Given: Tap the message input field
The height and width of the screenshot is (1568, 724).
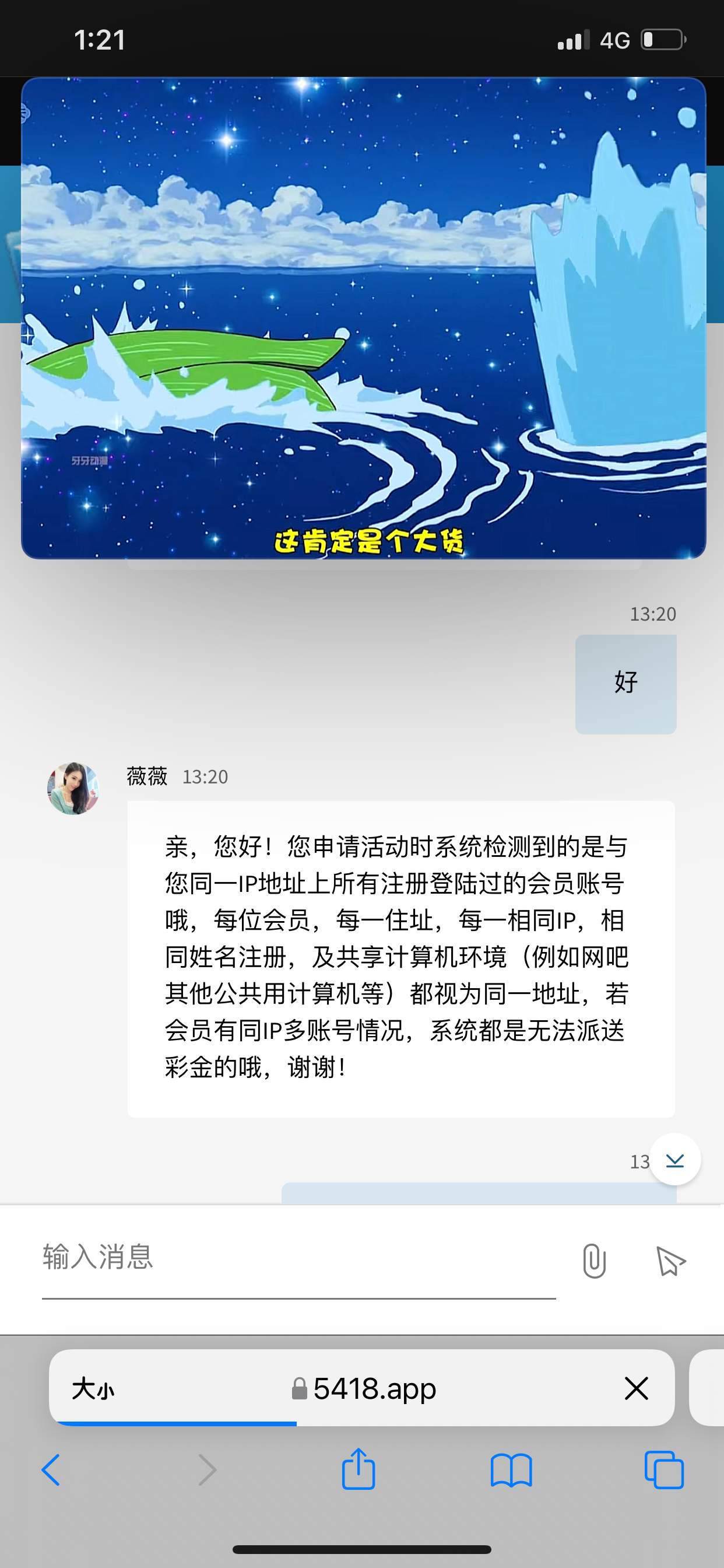Looking at the screenshot, I should click(x=298, y=1258).
